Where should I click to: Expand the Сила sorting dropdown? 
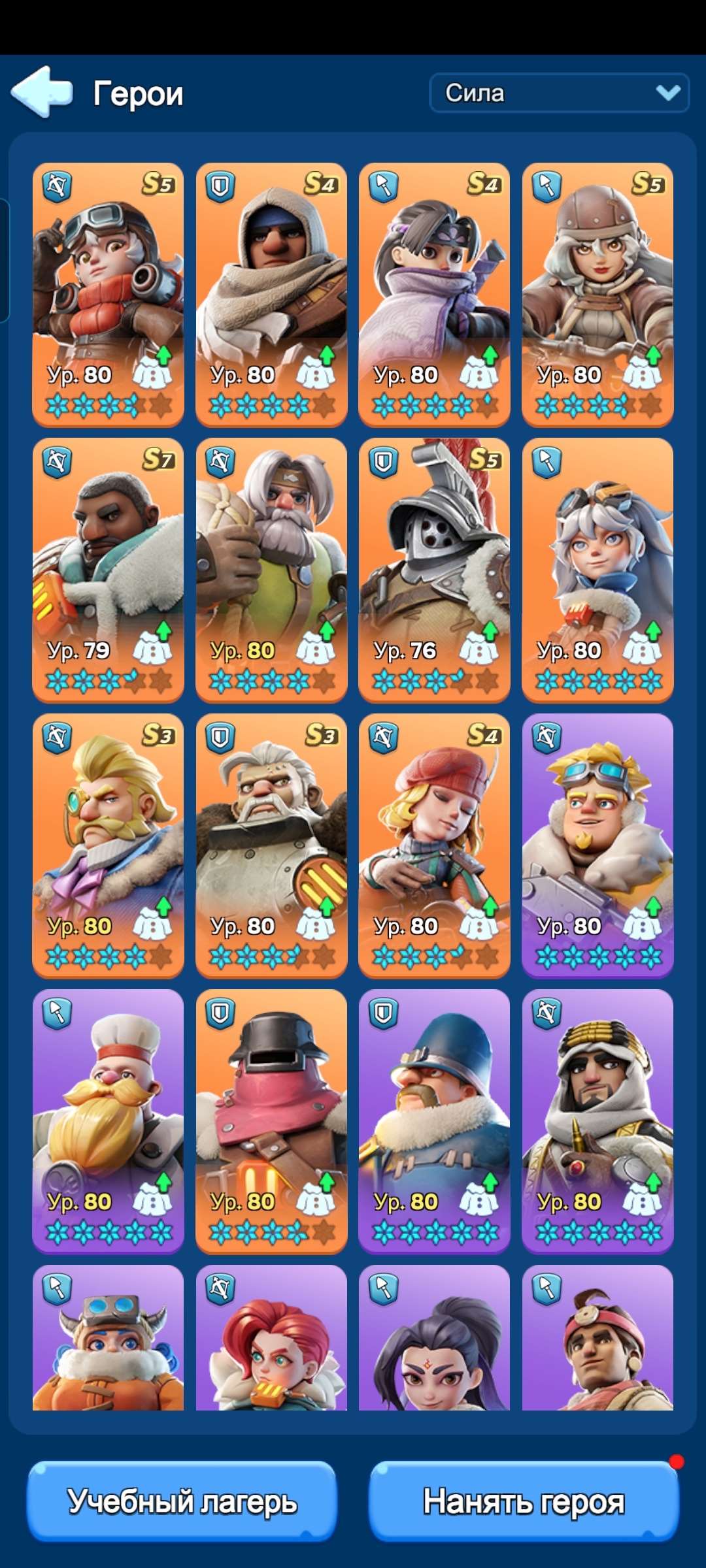pyautogui.click(x=559, y=93)
